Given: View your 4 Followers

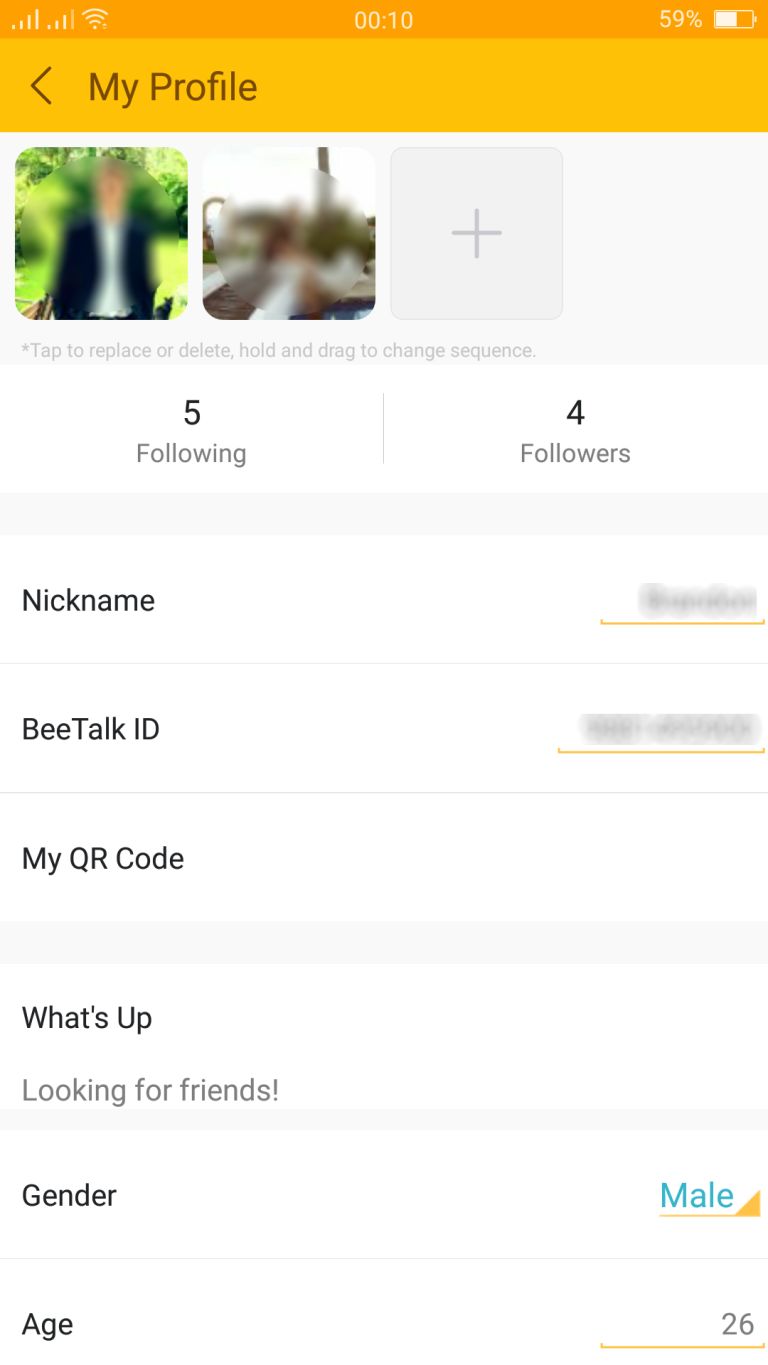Looking at the screenshot, I should pos(575,428).
